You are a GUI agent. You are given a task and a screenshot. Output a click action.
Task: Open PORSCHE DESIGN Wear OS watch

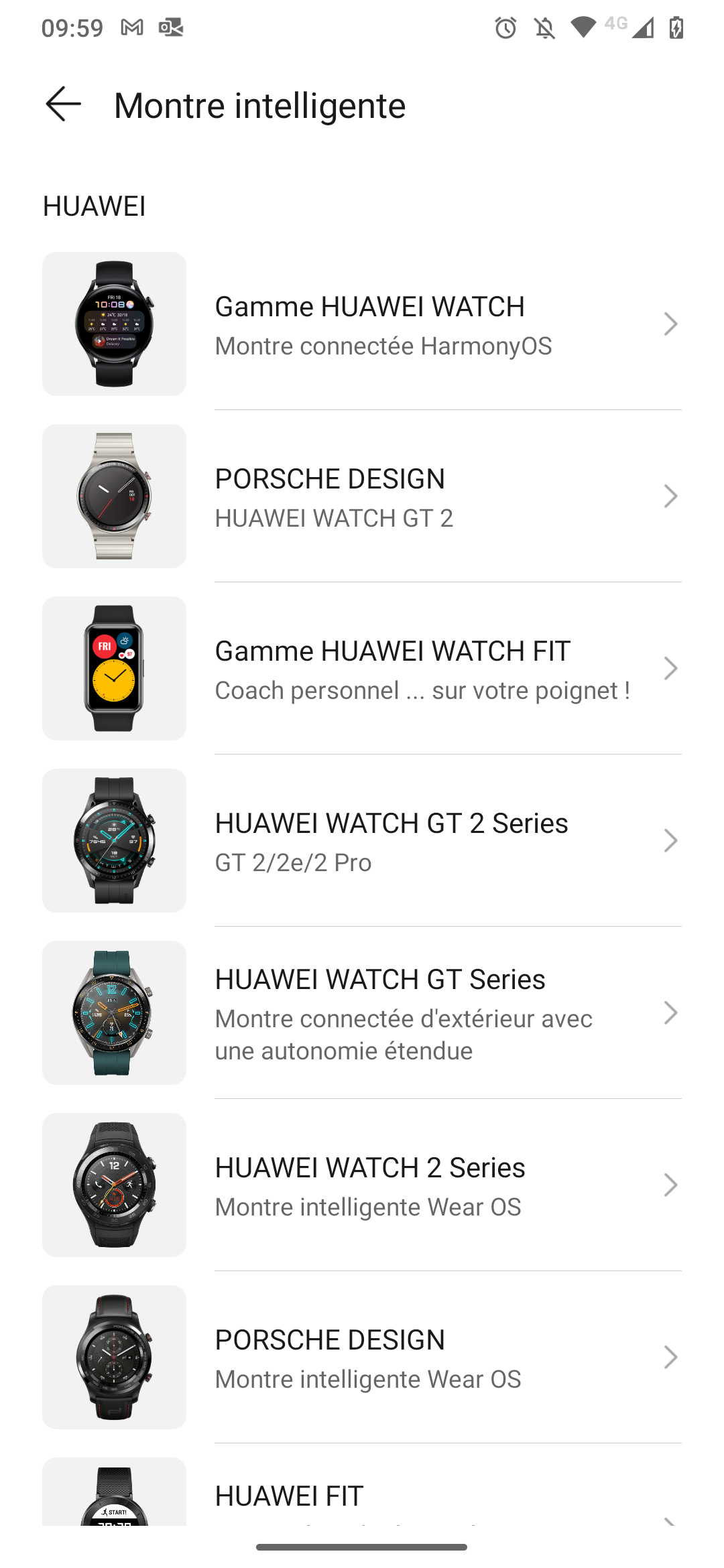362,1358
